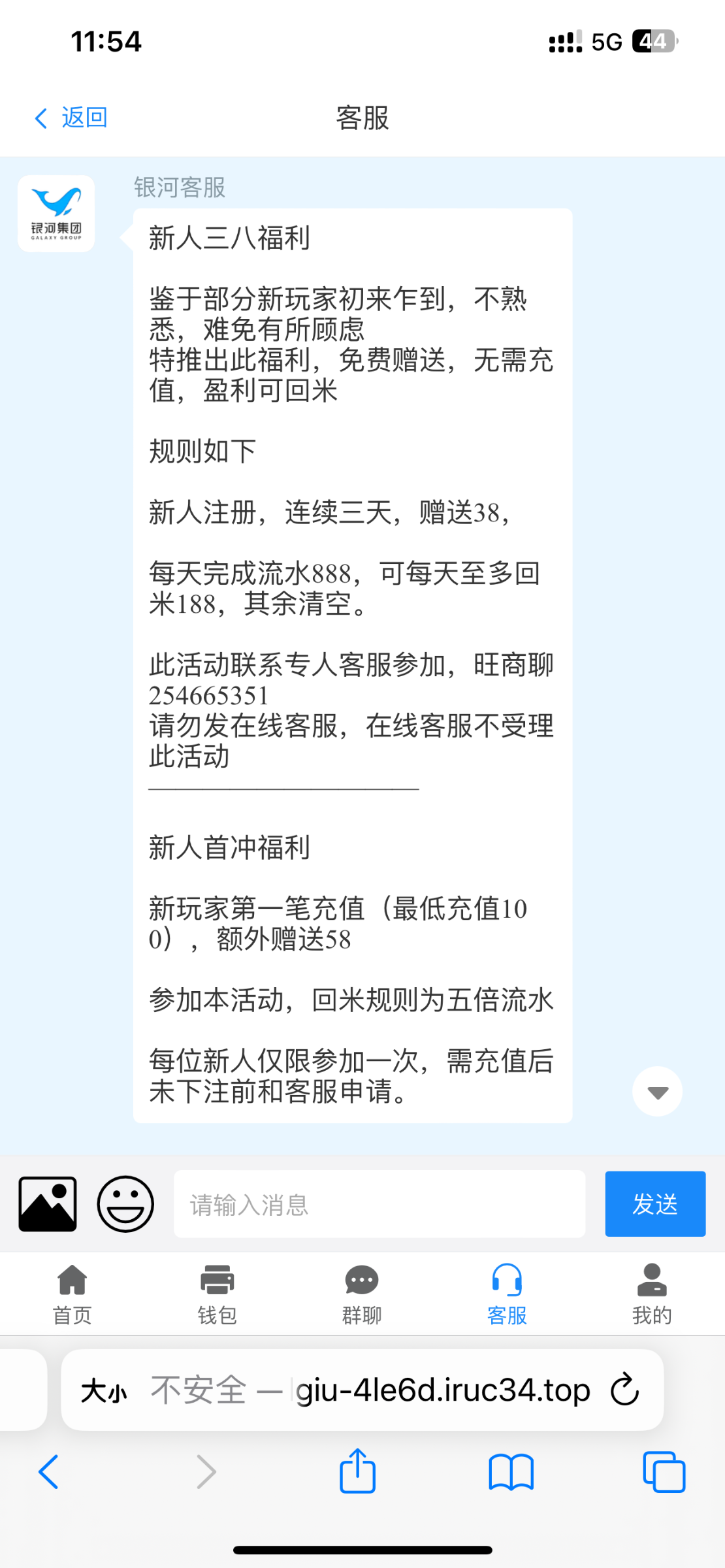Open the 我的 profile section
725x1568 pixels.
(x=651, y=1294)
